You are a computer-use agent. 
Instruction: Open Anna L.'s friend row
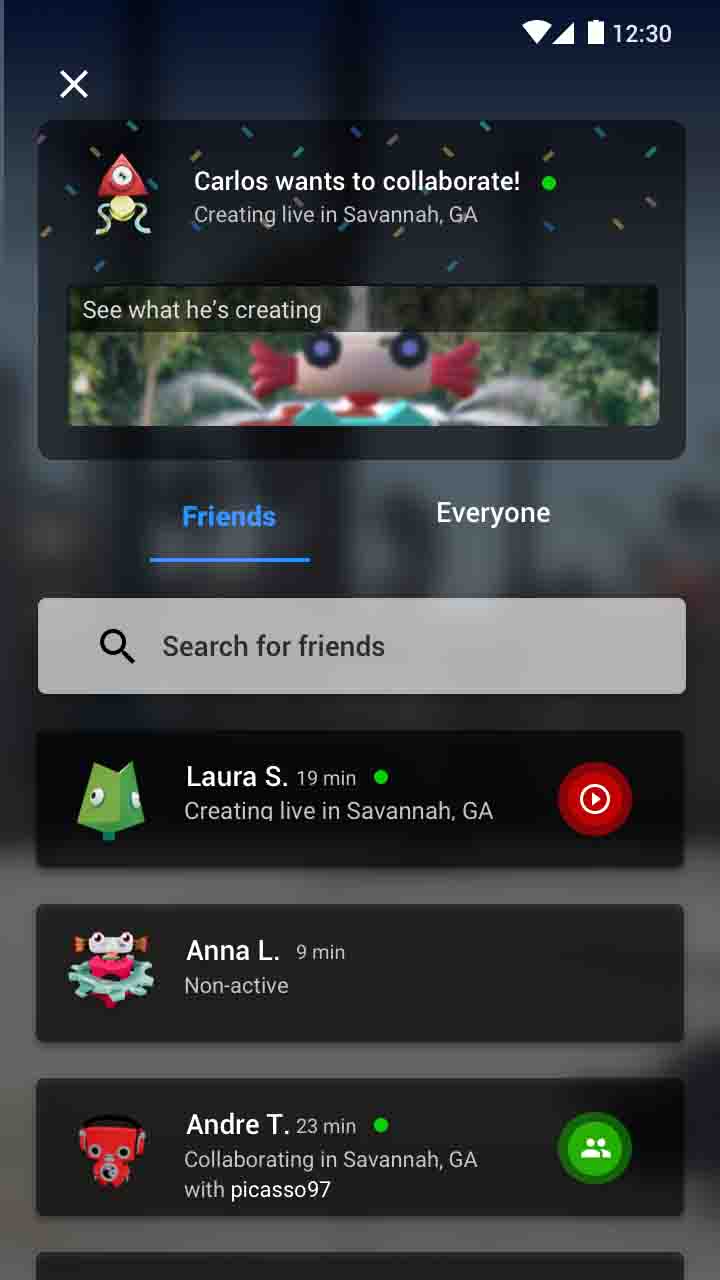[x=360, y=972]
